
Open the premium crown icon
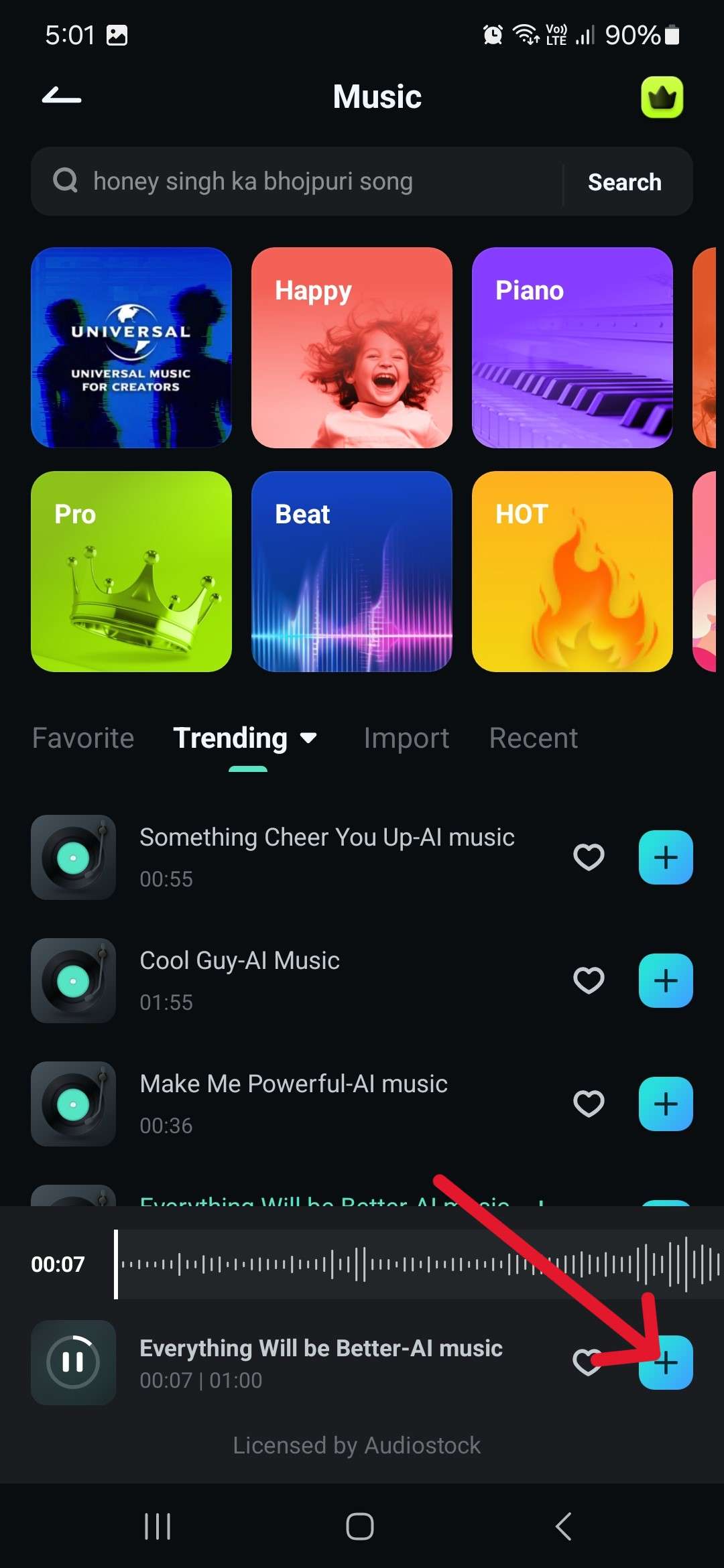point(662,97)
